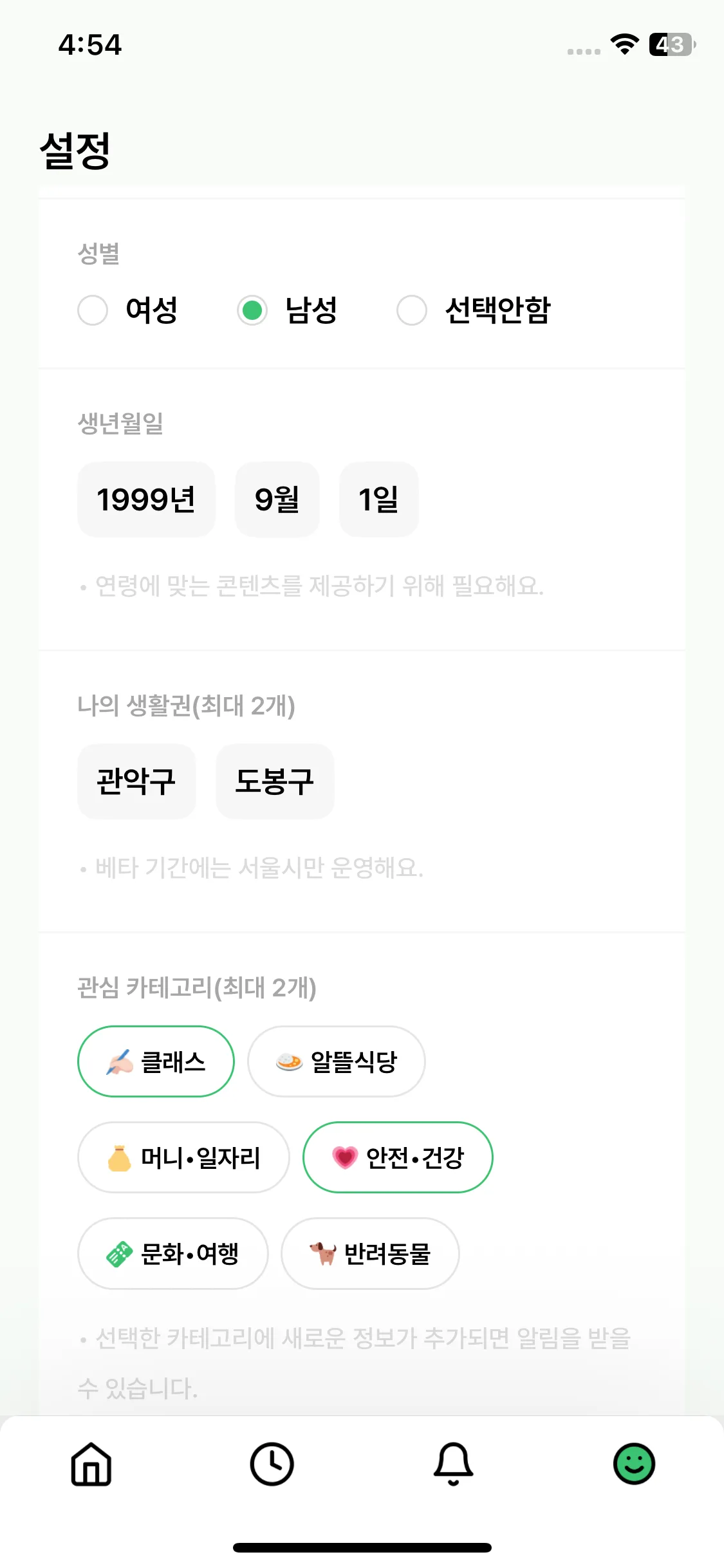Screen dimensions: 724x1568
Task: Open the 1일 birth day picker
Action: [x=378, y=499]
